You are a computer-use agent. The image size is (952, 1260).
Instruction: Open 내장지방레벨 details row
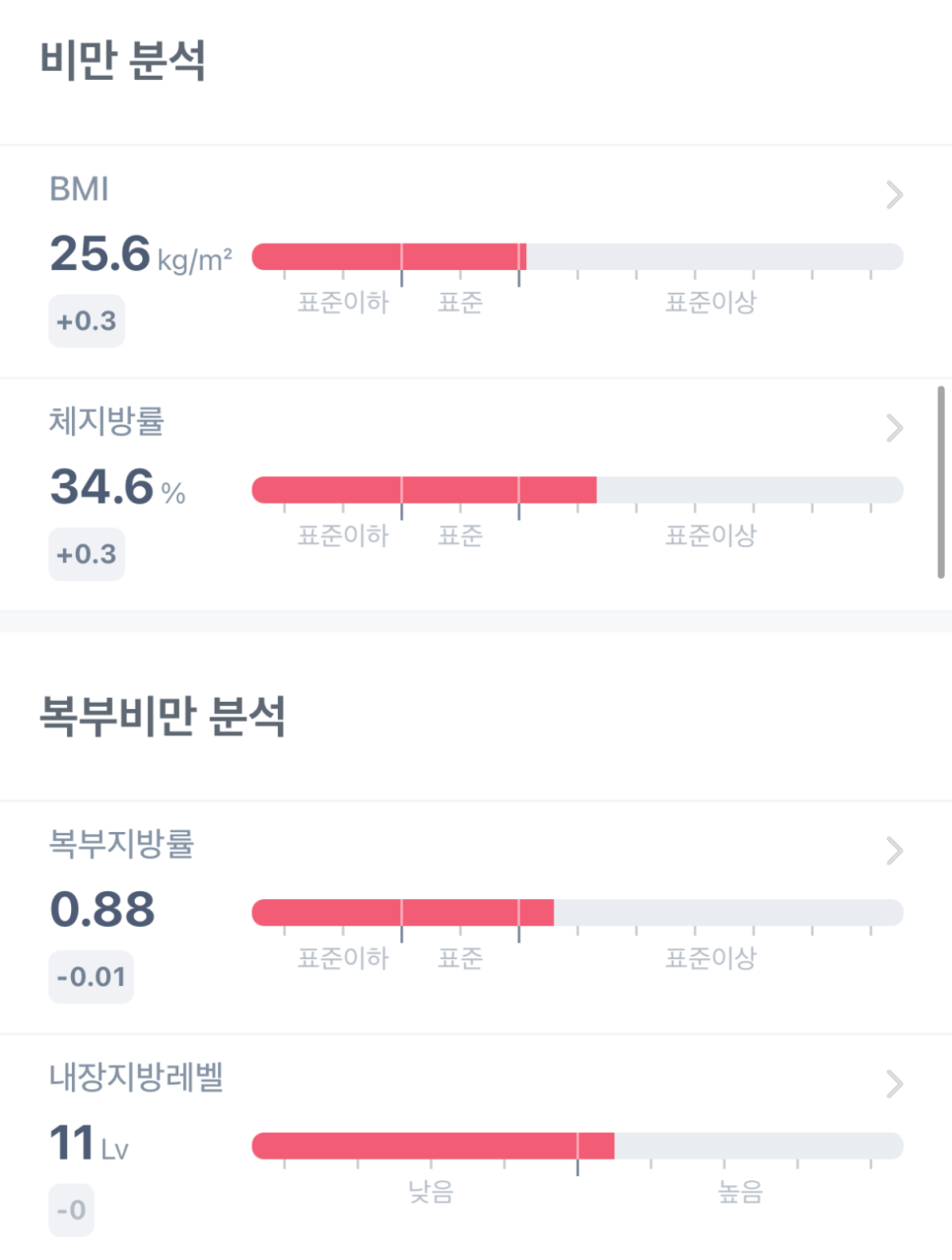pos(894,1084)
